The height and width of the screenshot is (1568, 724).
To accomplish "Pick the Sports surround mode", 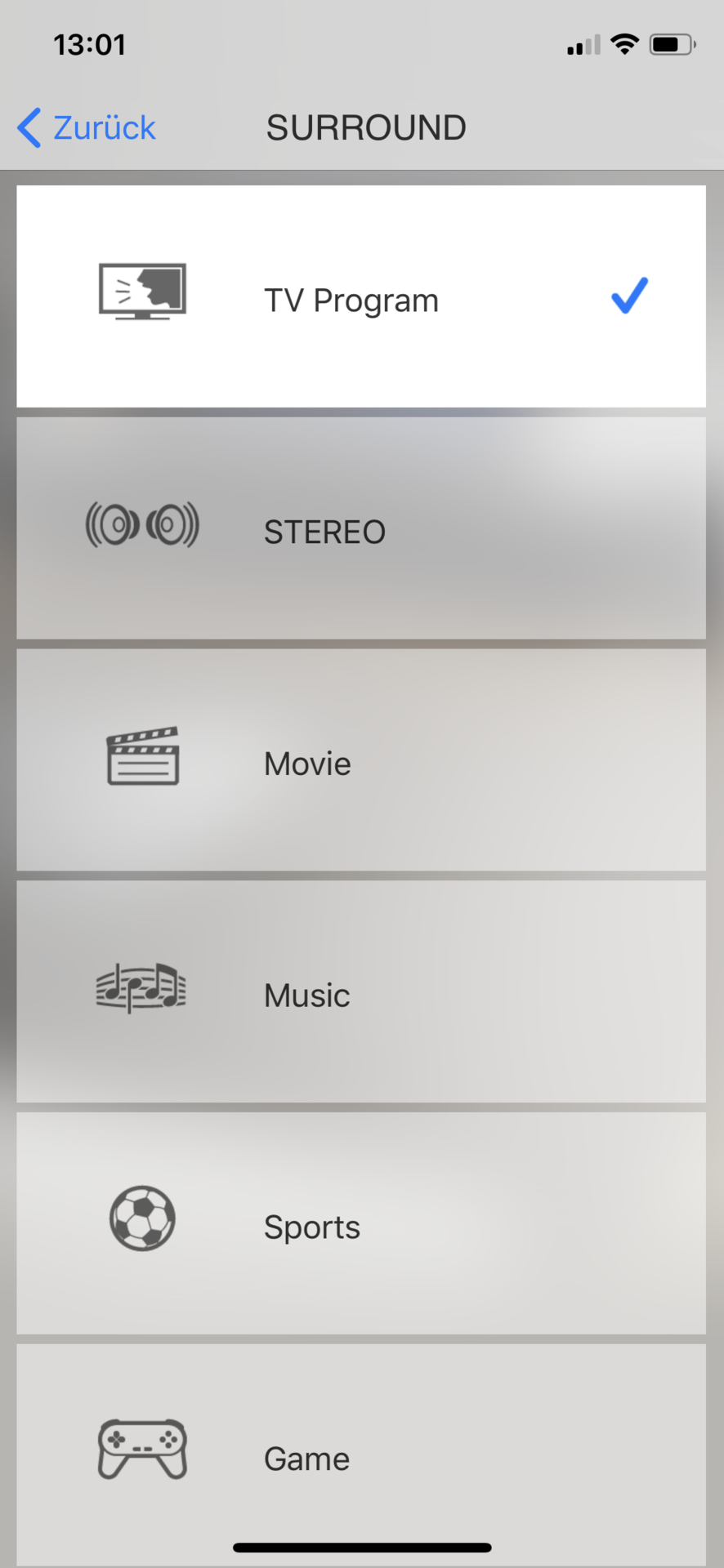I will [x=361, y=1224].
